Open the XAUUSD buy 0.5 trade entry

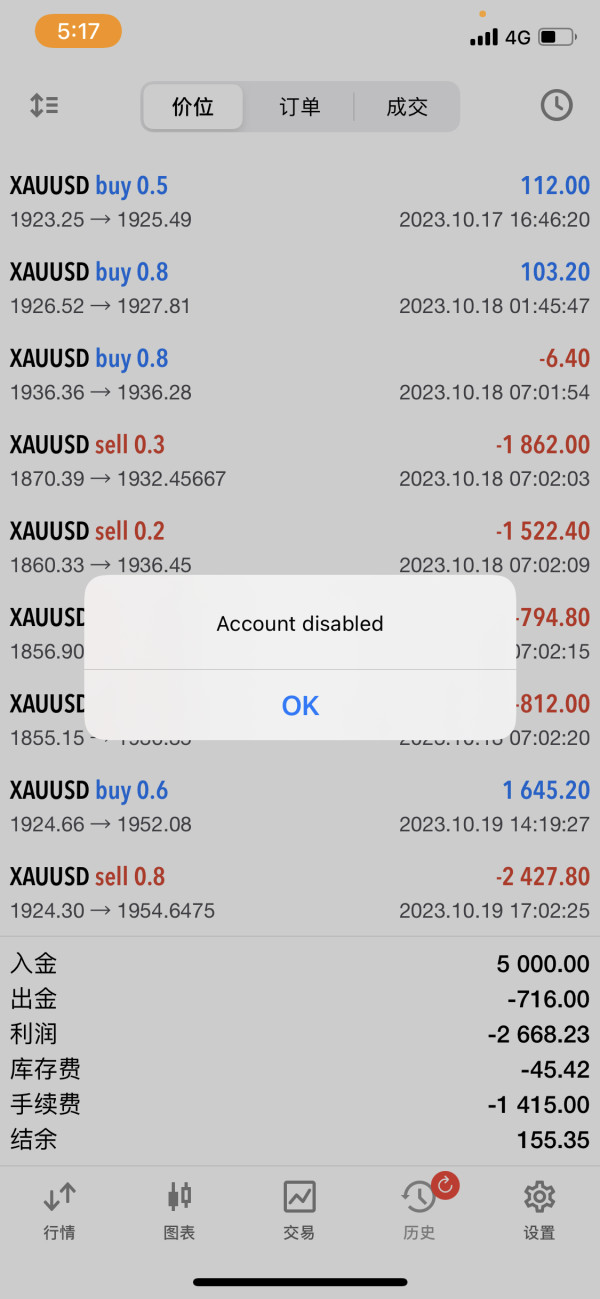coord(300,202)
